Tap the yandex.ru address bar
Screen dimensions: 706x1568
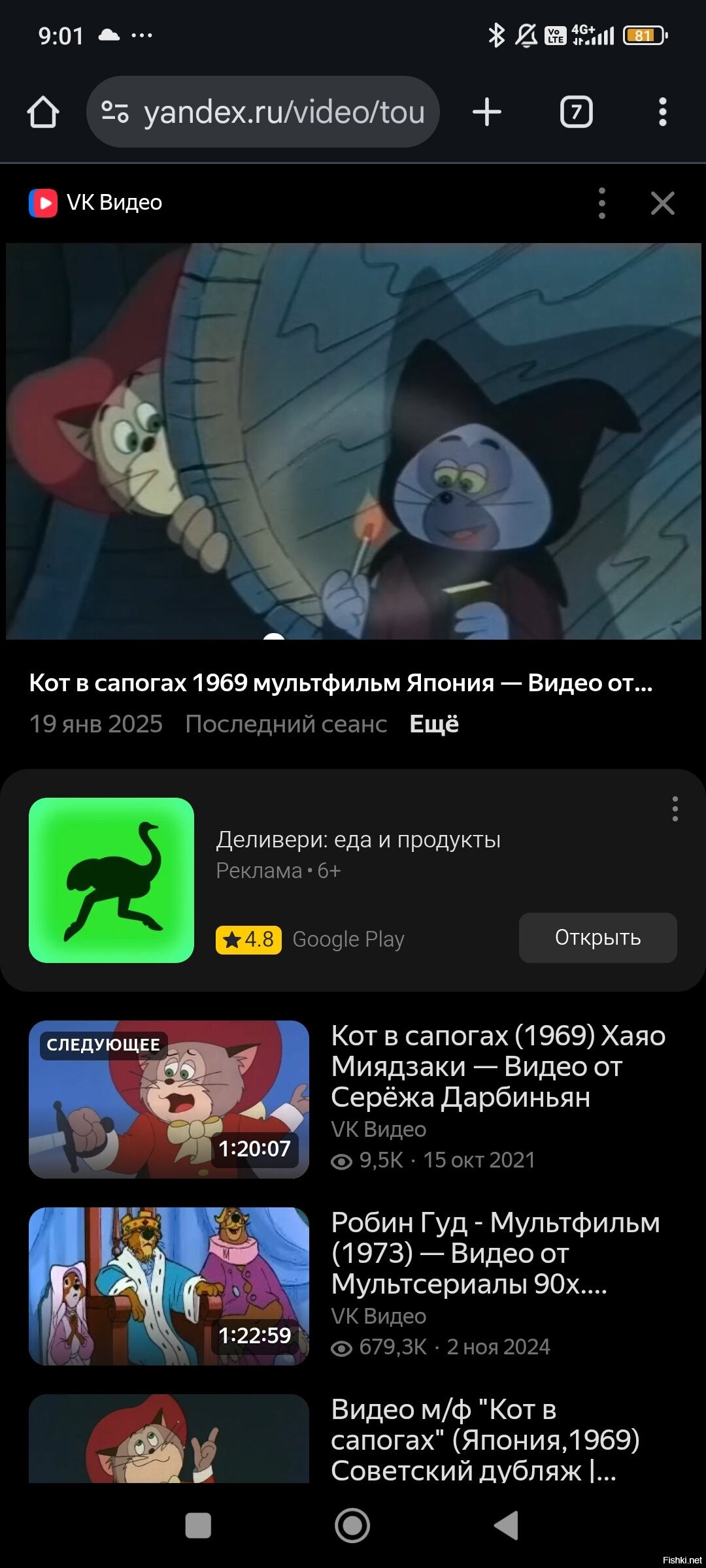tap(263, 112)
